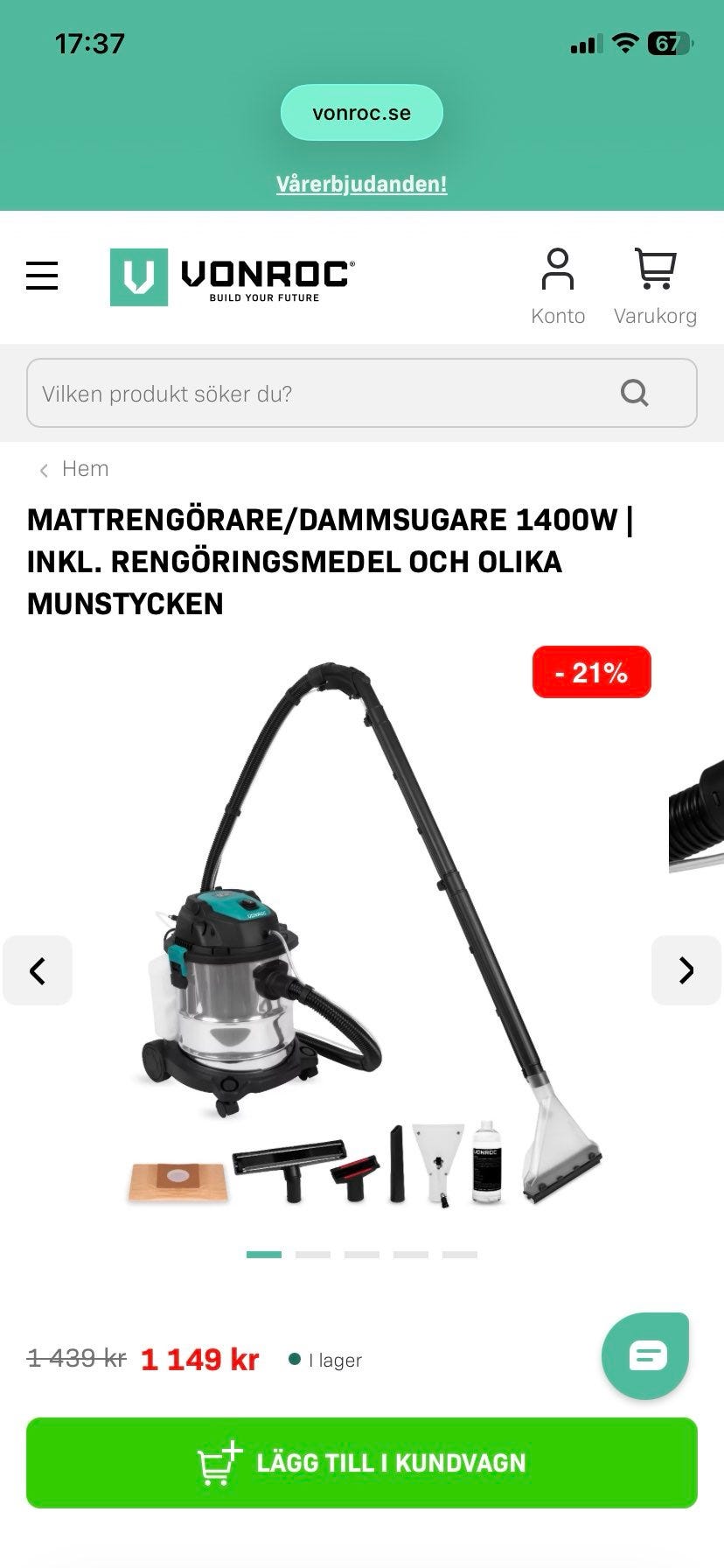
Task: Click the right arrow to see next image
Action: tap(686, 970)
